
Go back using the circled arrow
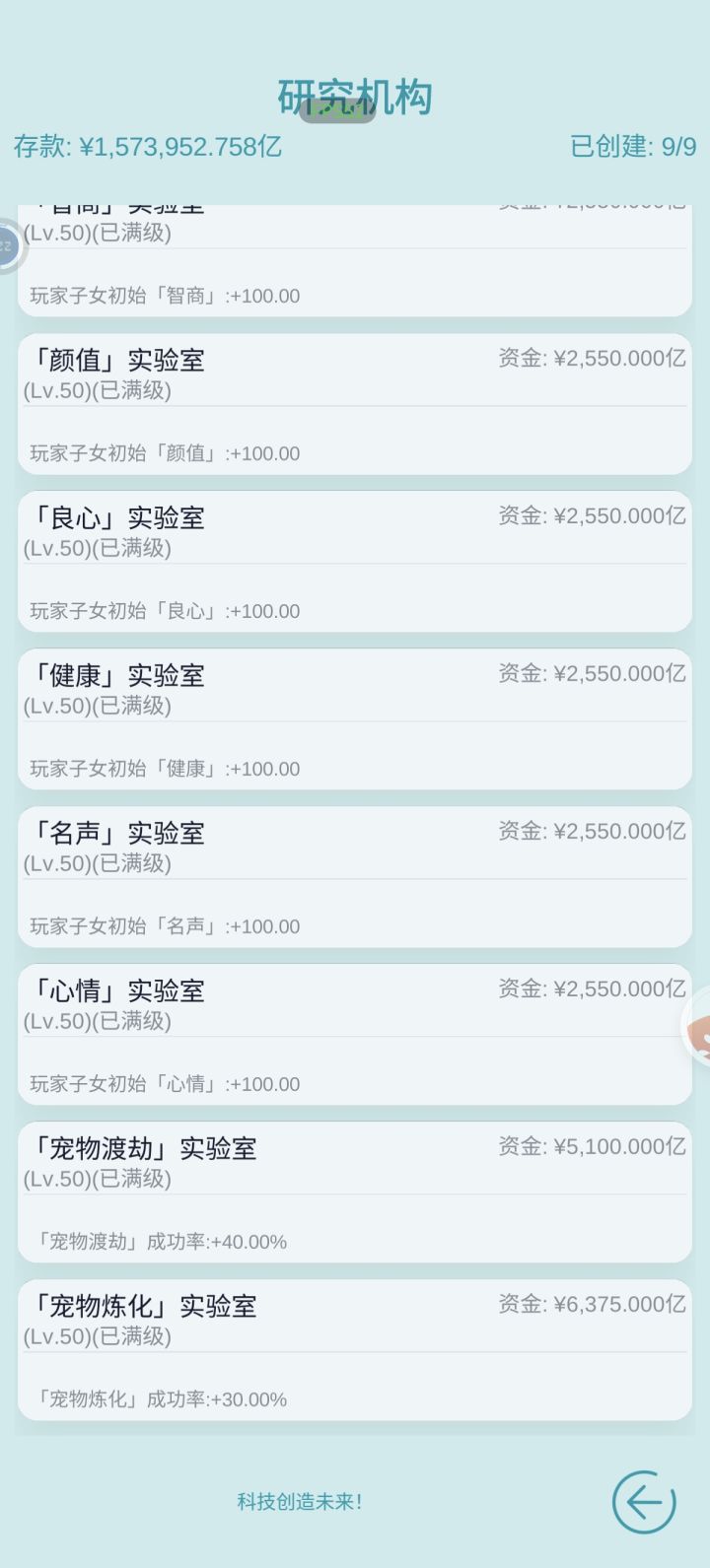point(644,1502)
